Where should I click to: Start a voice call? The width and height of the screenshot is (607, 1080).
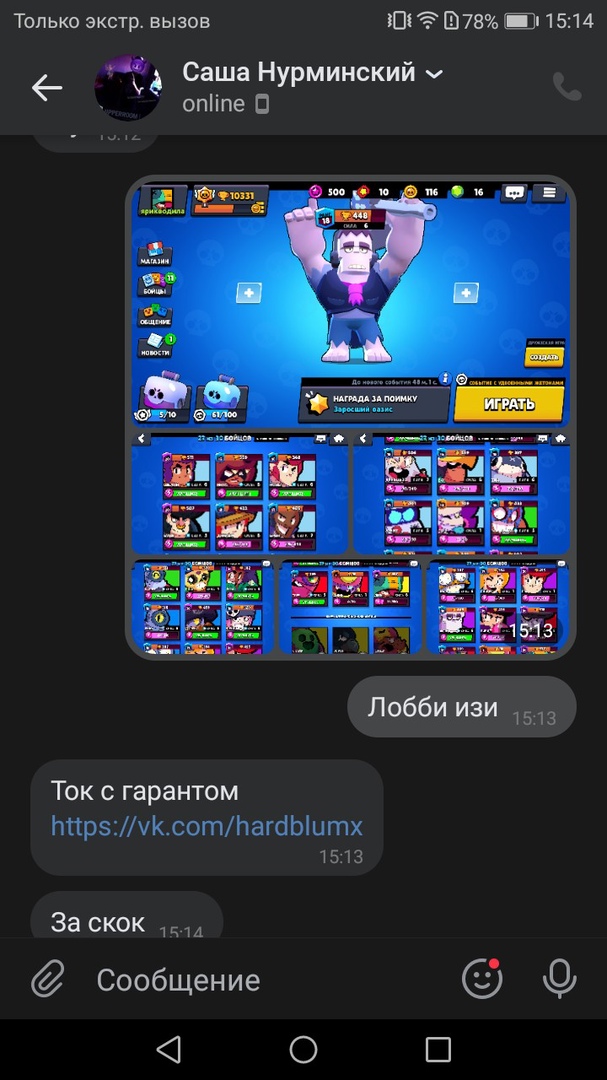click(x=566, y=87)
